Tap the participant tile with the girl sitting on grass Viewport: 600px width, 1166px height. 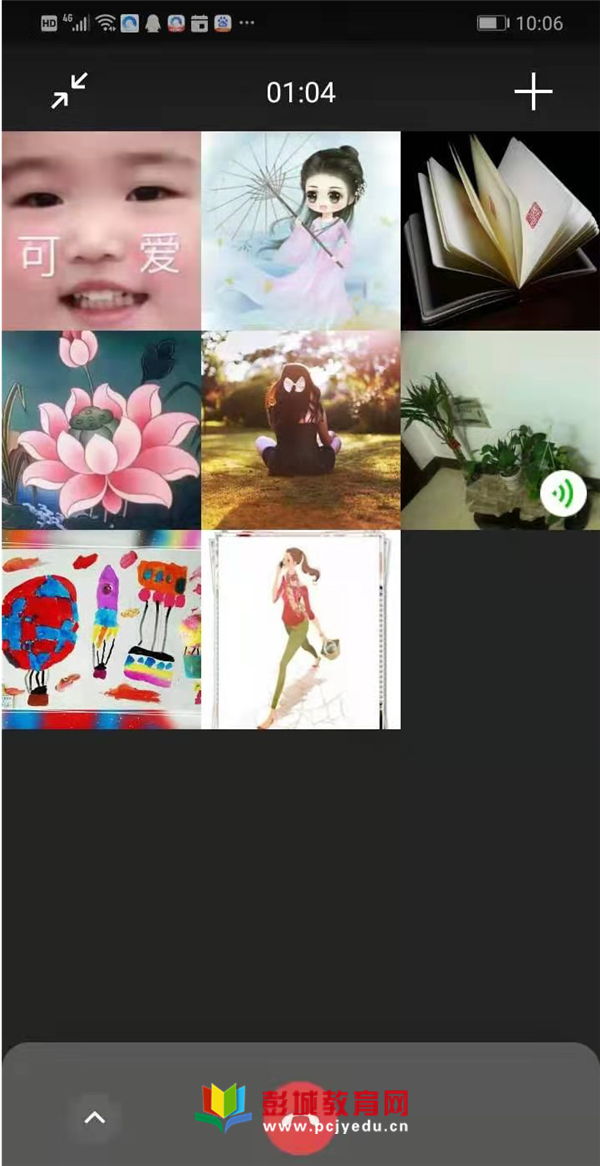click(301, 430)
